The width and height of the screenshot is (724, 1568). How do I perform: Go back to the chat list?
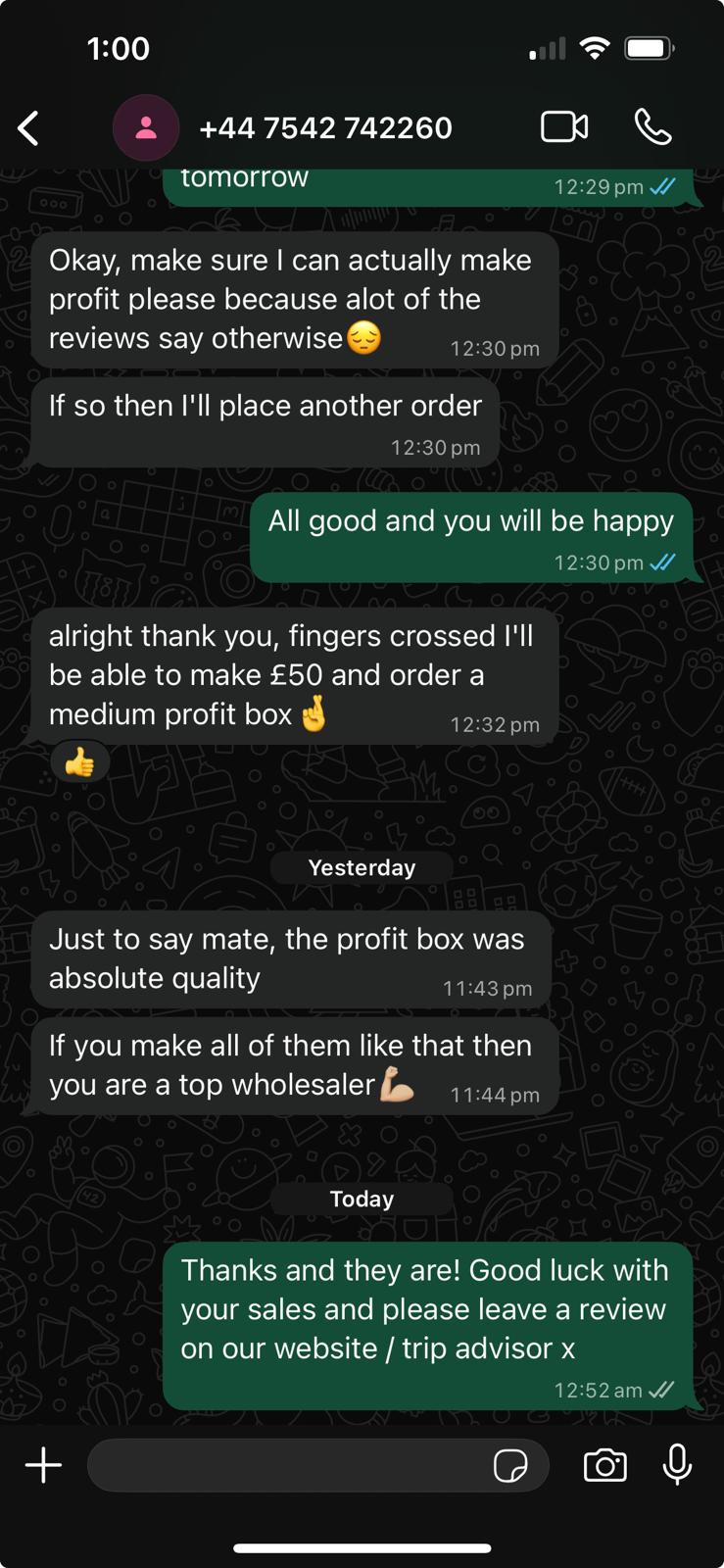coord(29,128)
